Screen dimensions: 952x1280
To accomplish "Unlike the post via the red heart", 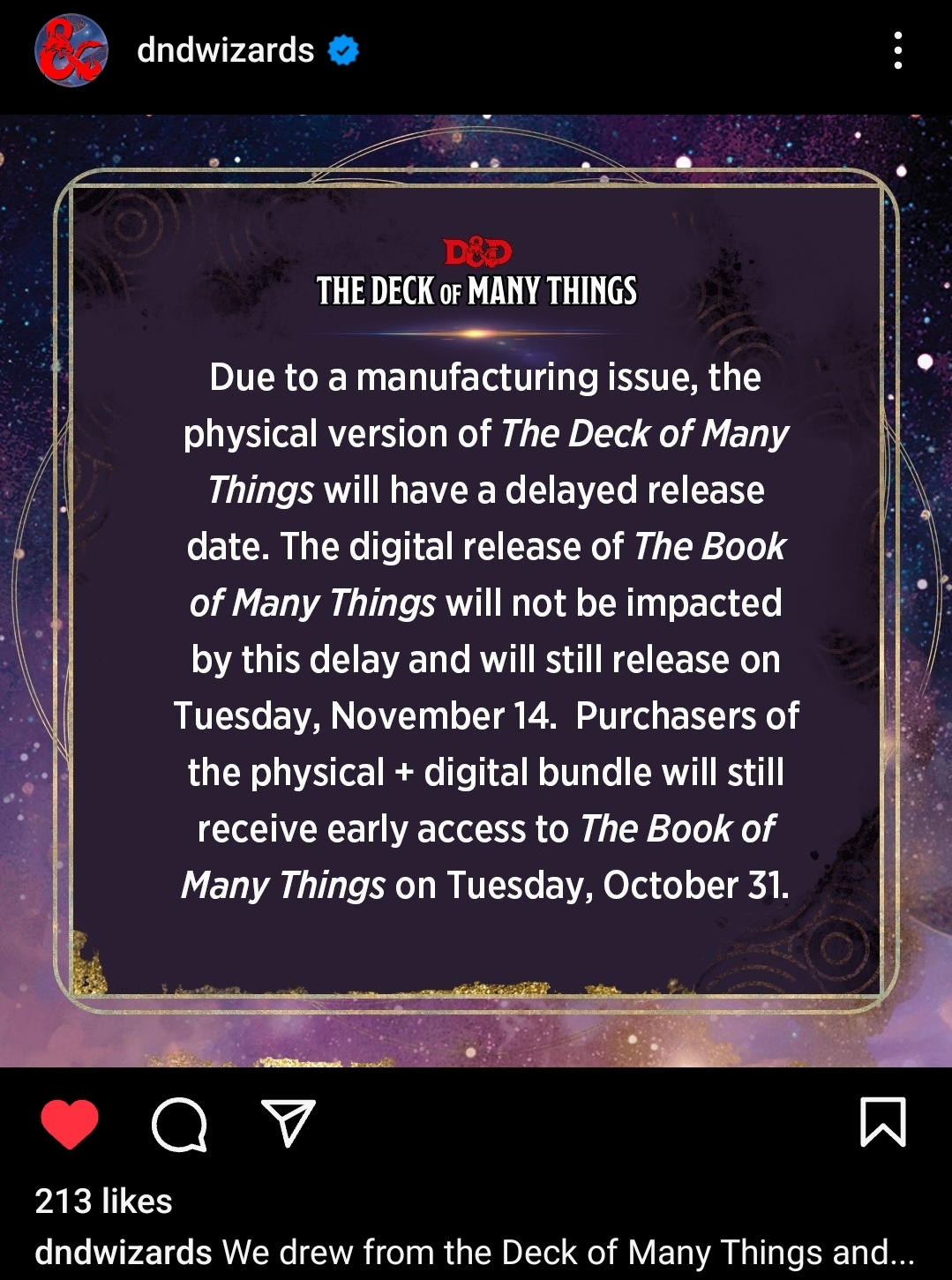I will [70, 1124].
